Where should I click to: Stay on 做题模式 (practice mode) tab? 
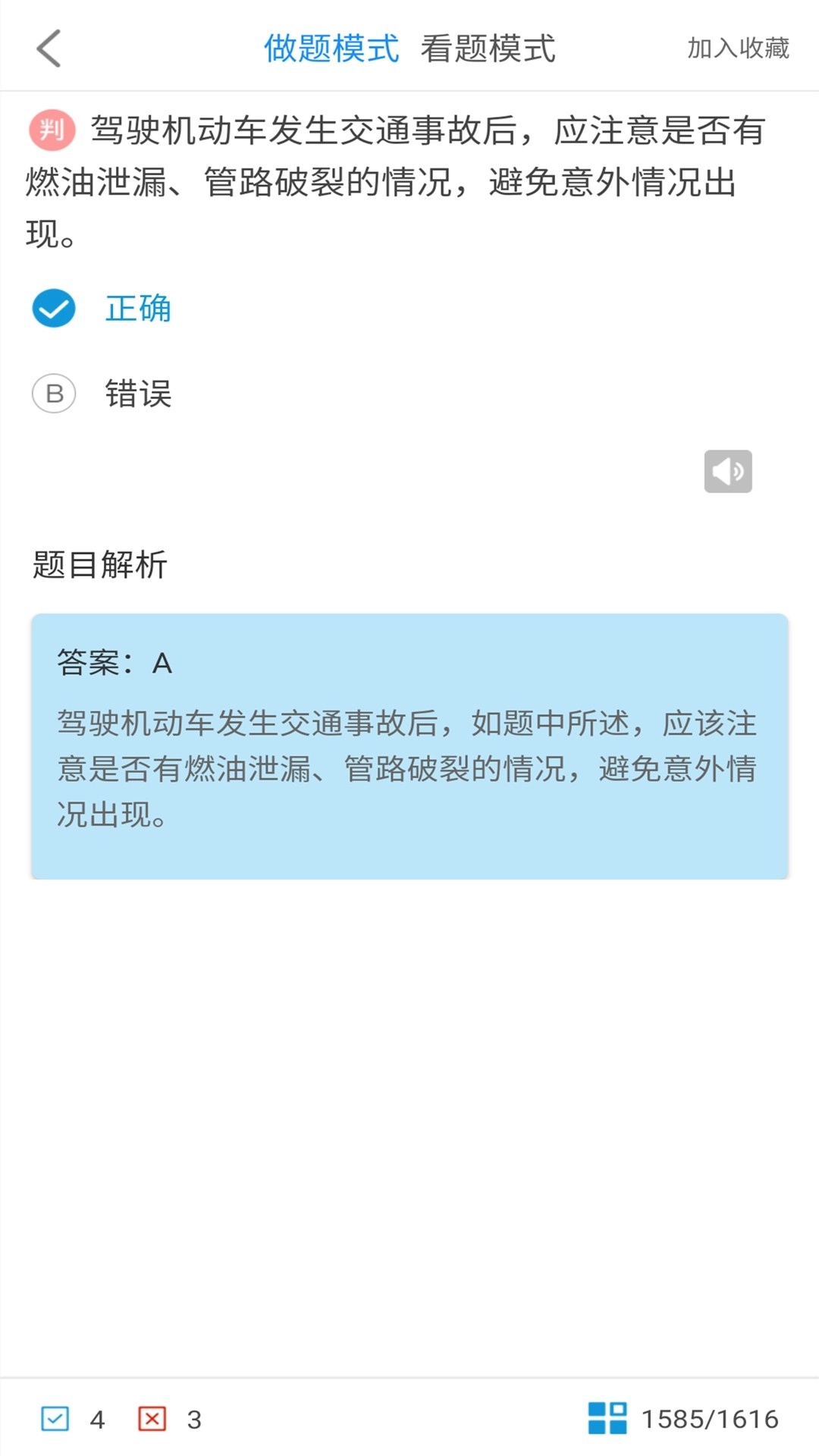[331, 47]
